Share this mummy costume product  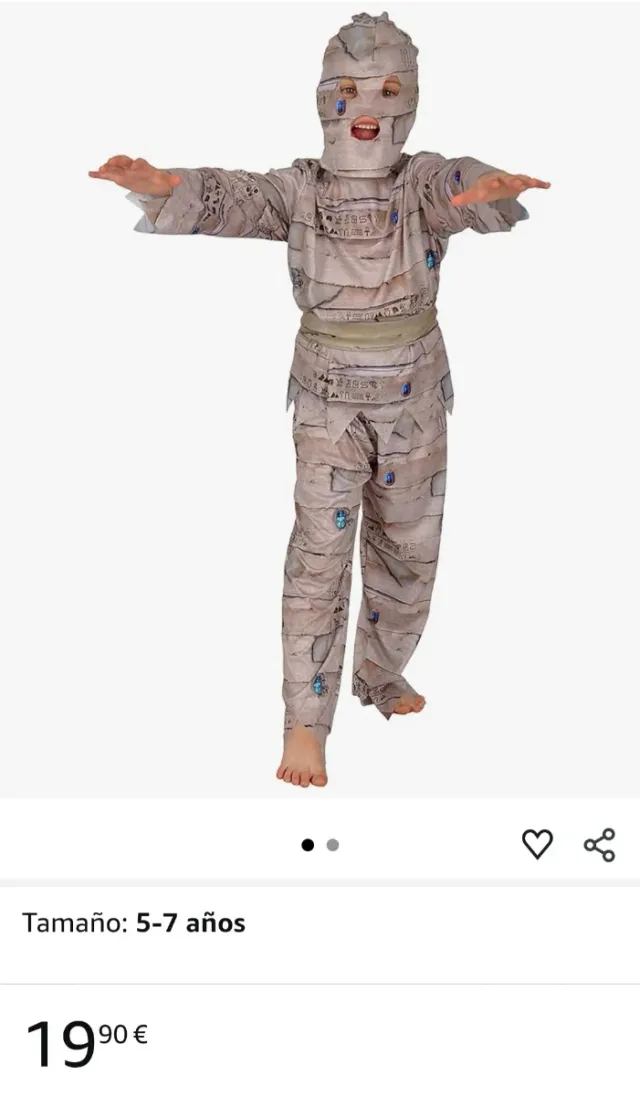(x=599, y=844)
